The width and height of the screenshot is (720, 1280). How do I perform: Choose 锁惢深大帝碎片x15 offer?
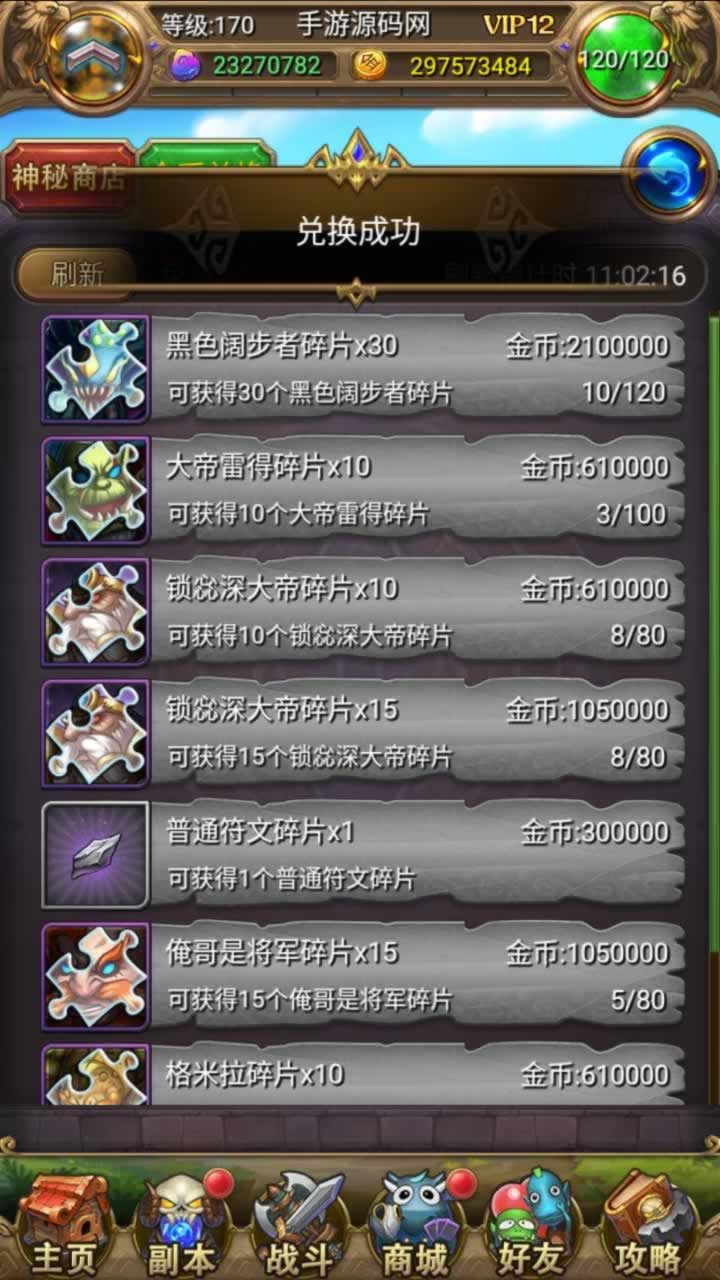tap(364, 733)
